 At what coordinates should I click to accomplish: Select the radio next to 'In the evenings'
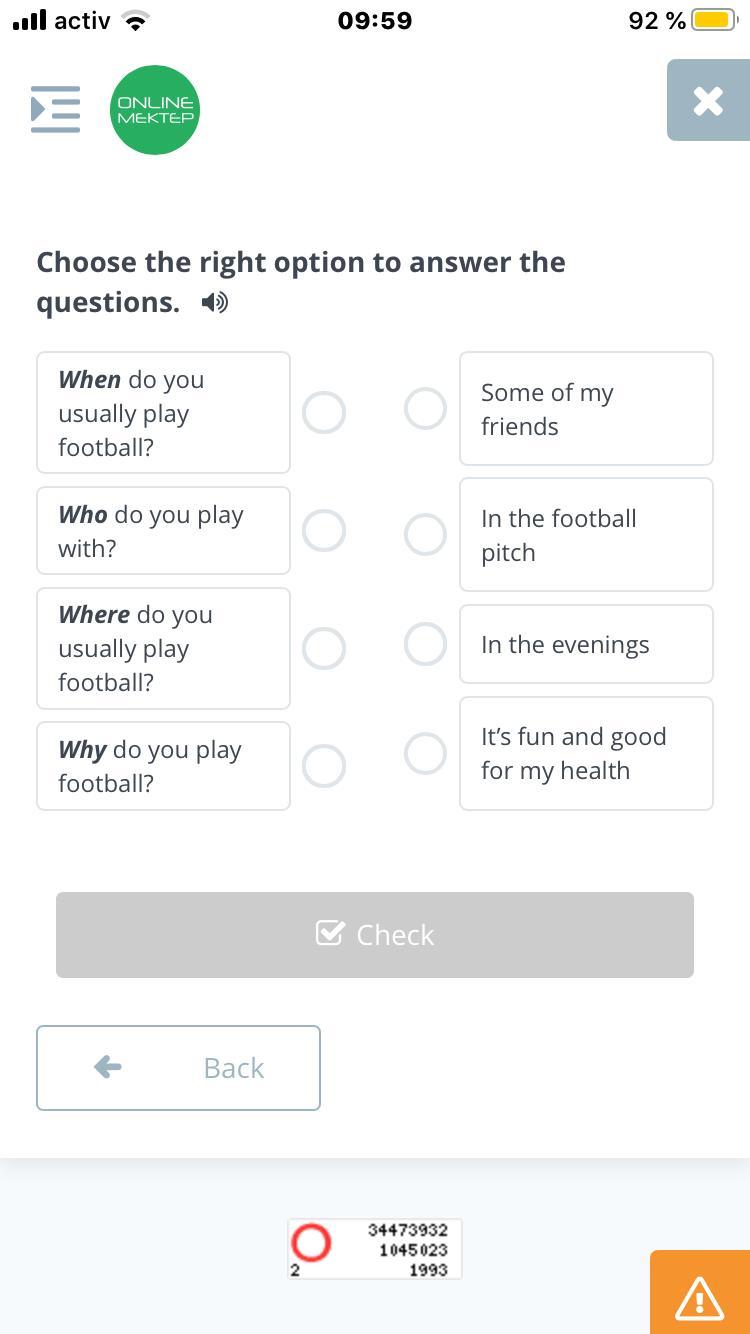(425, 644)
